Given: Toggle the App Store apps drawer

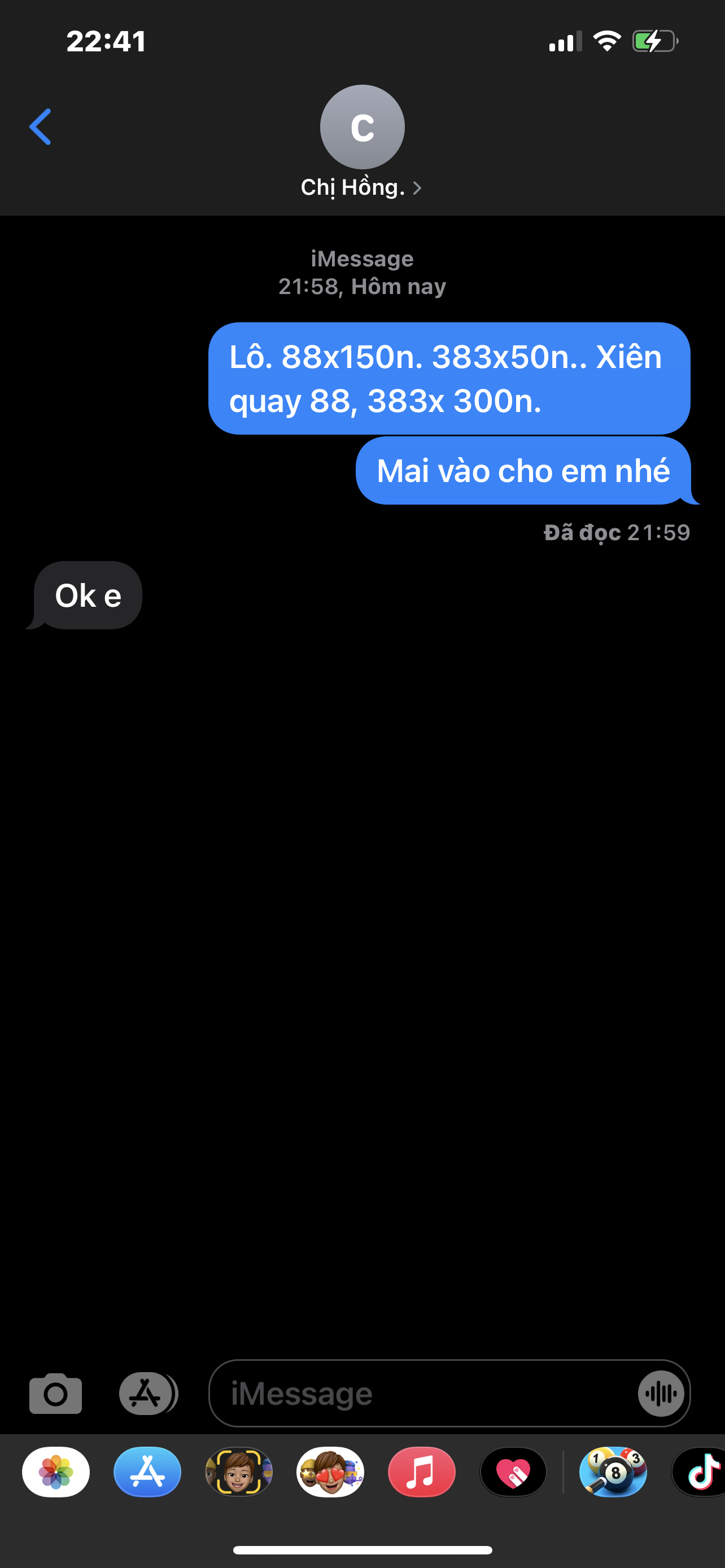Looking at the screenshot, I should coord(147,1392).
